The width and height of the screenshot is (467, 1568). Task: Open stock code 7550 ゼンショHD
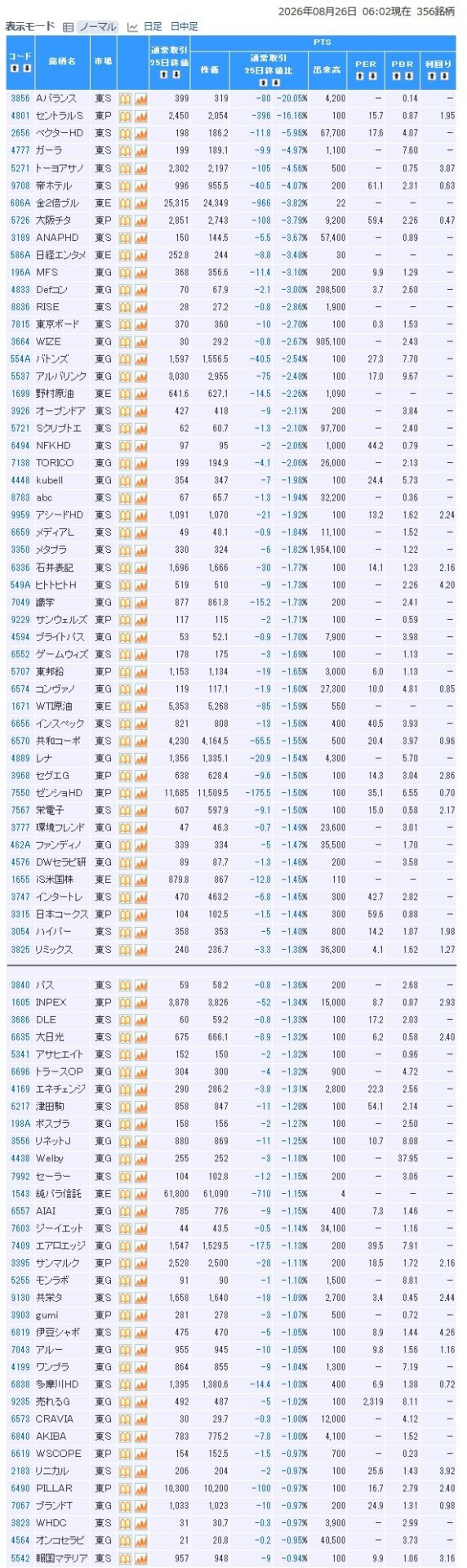point(20,793)
